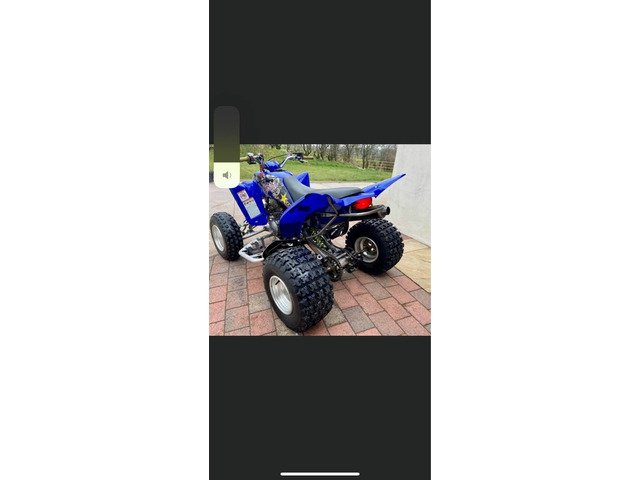Image resolution: width=640 pixels, height=480 pixels.
Task: Tap the volume slider overlay
Action: [227, 146]
